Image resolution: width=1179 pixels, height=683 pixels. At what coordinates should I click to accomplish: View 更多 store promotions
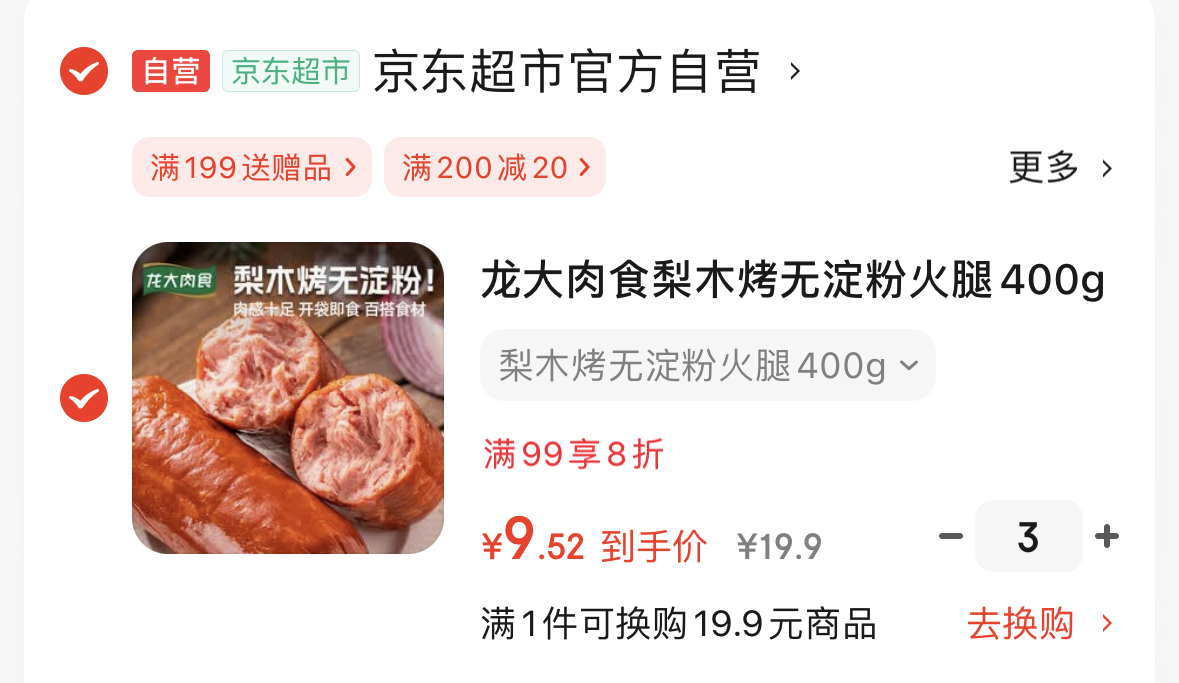(x=1060, y=167)
